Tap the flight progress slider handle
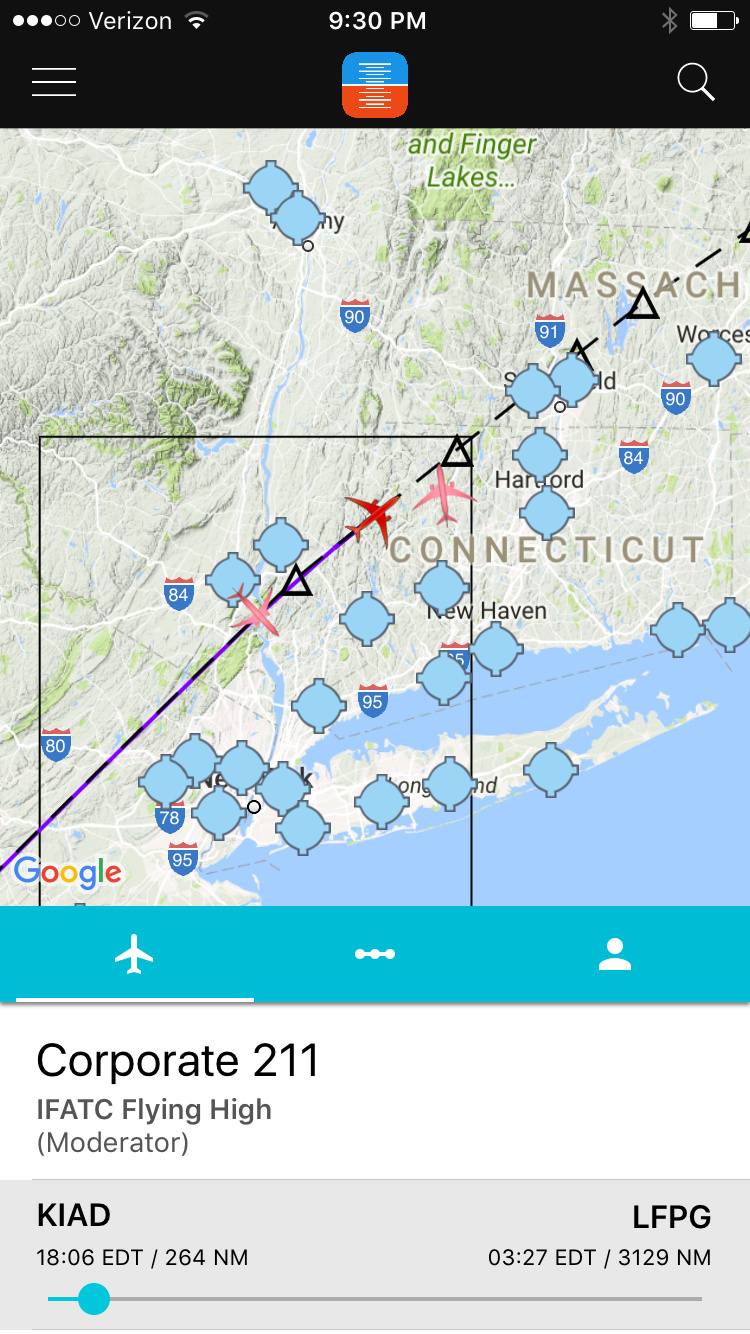Screen dimensions: 750x1334 (x=94, y=1299)
